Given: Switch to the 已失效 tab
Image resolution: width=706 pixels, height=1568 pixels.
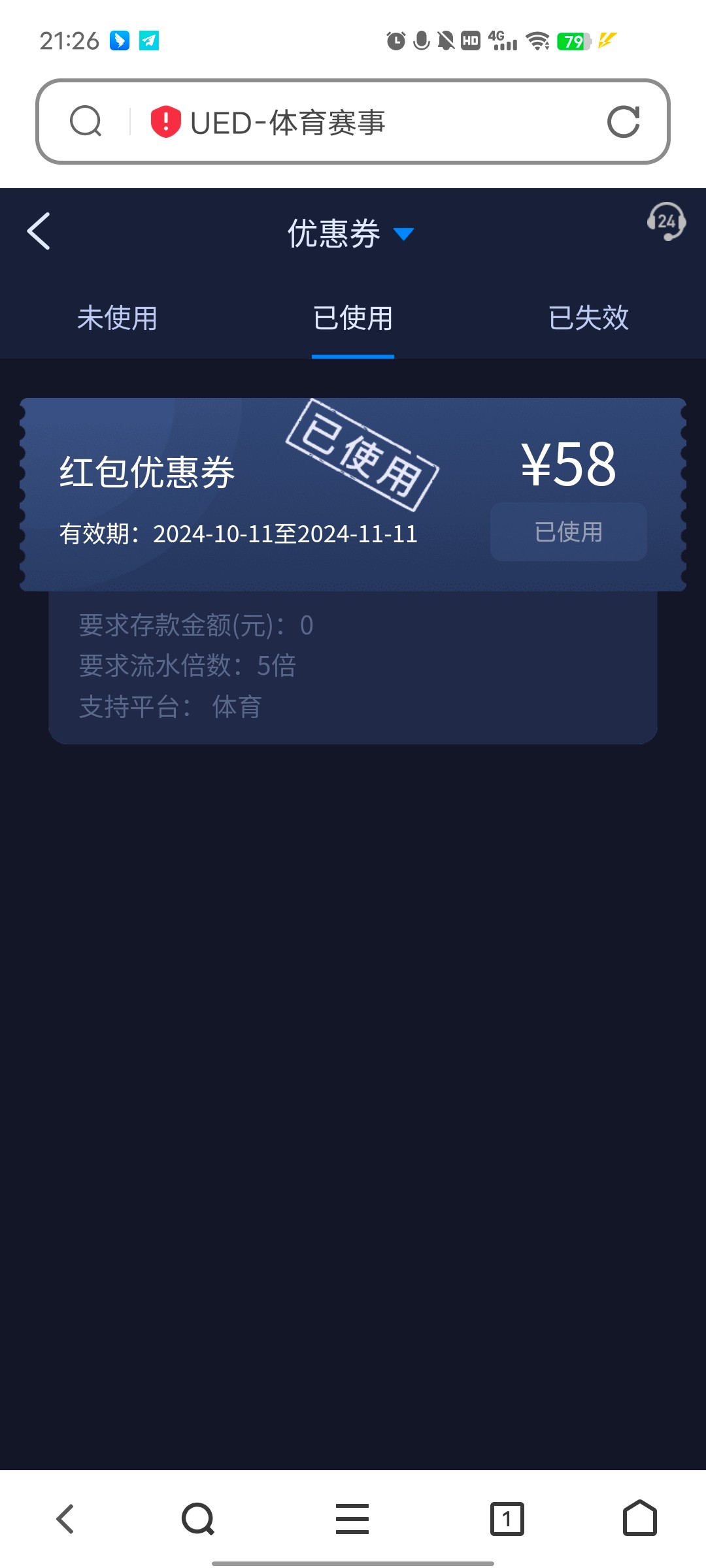Looking at the screenshot, I should tap(588, 319).
